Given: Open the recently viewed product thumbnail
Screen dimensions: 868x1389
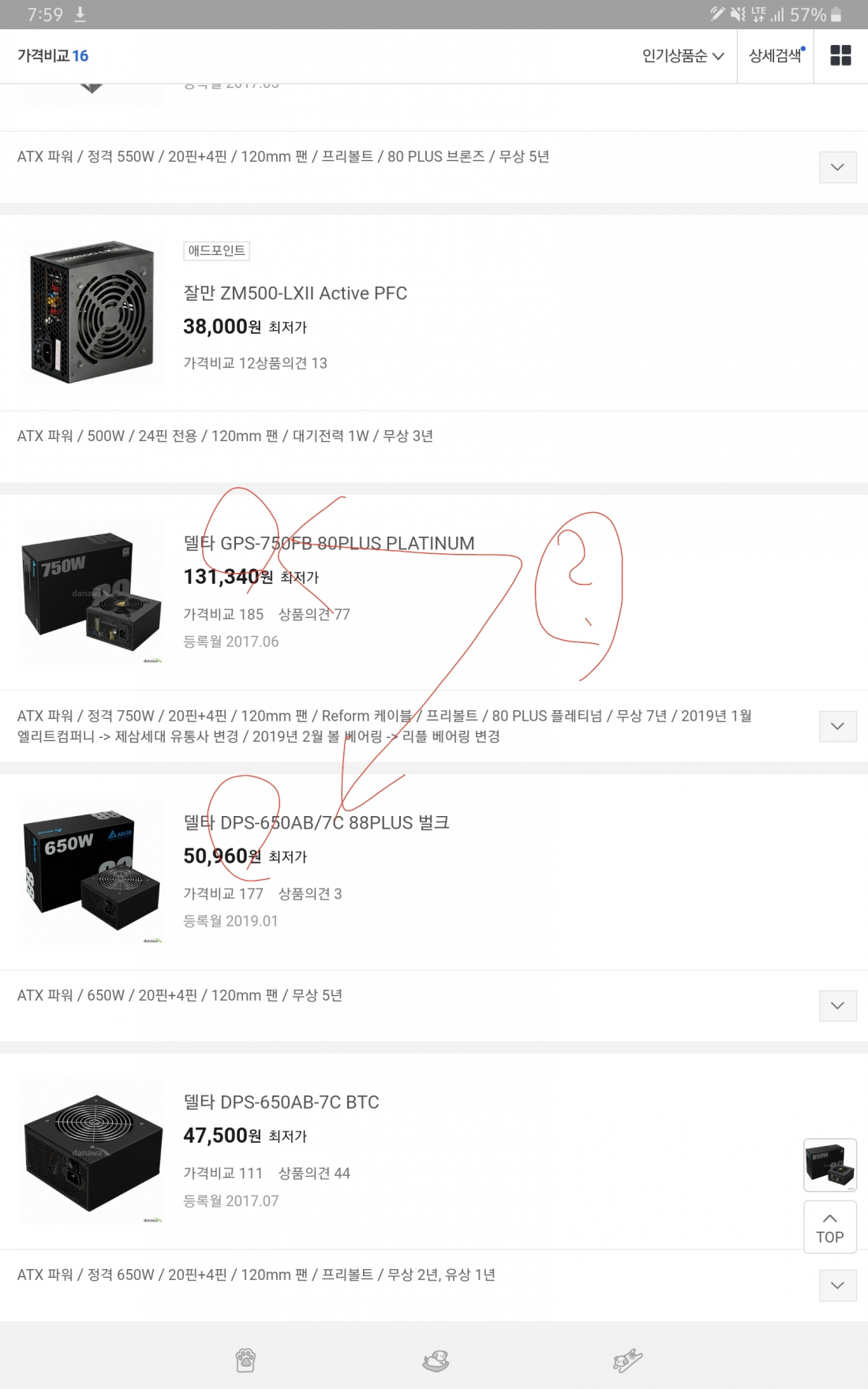Looking at the screenshot, I should pyautogui.click(x=829, y=1165).
